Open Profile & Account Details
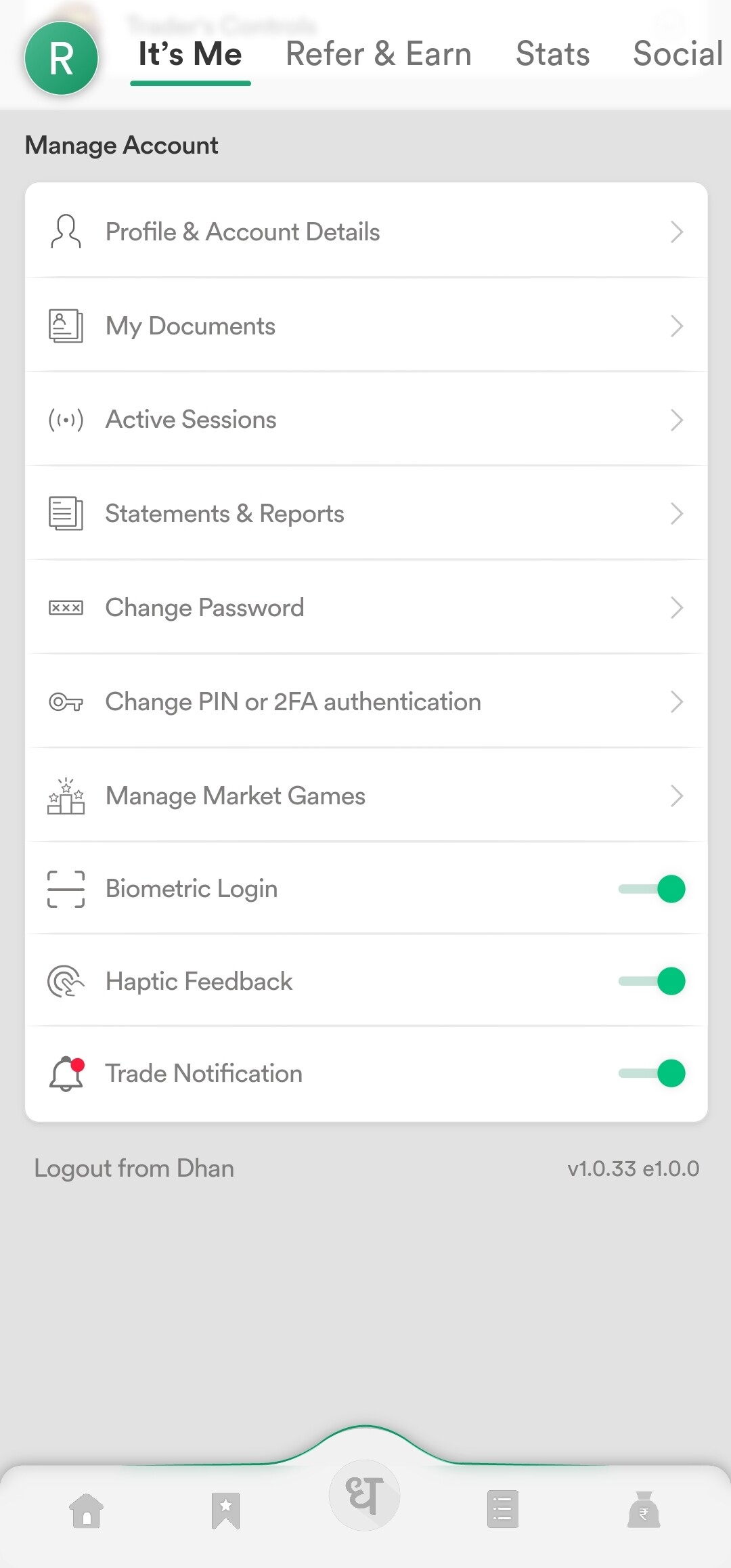731x1568 pixels. (365, 232)
